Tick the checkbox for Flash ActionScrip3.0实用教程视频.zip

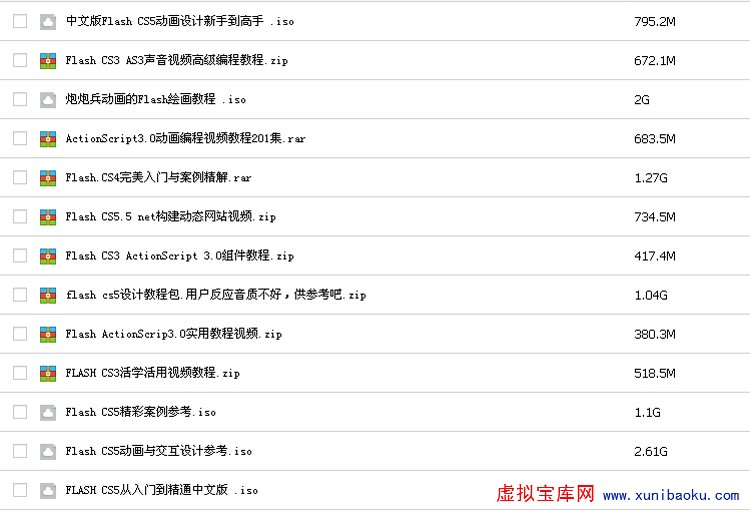click(x=20, y=333)
